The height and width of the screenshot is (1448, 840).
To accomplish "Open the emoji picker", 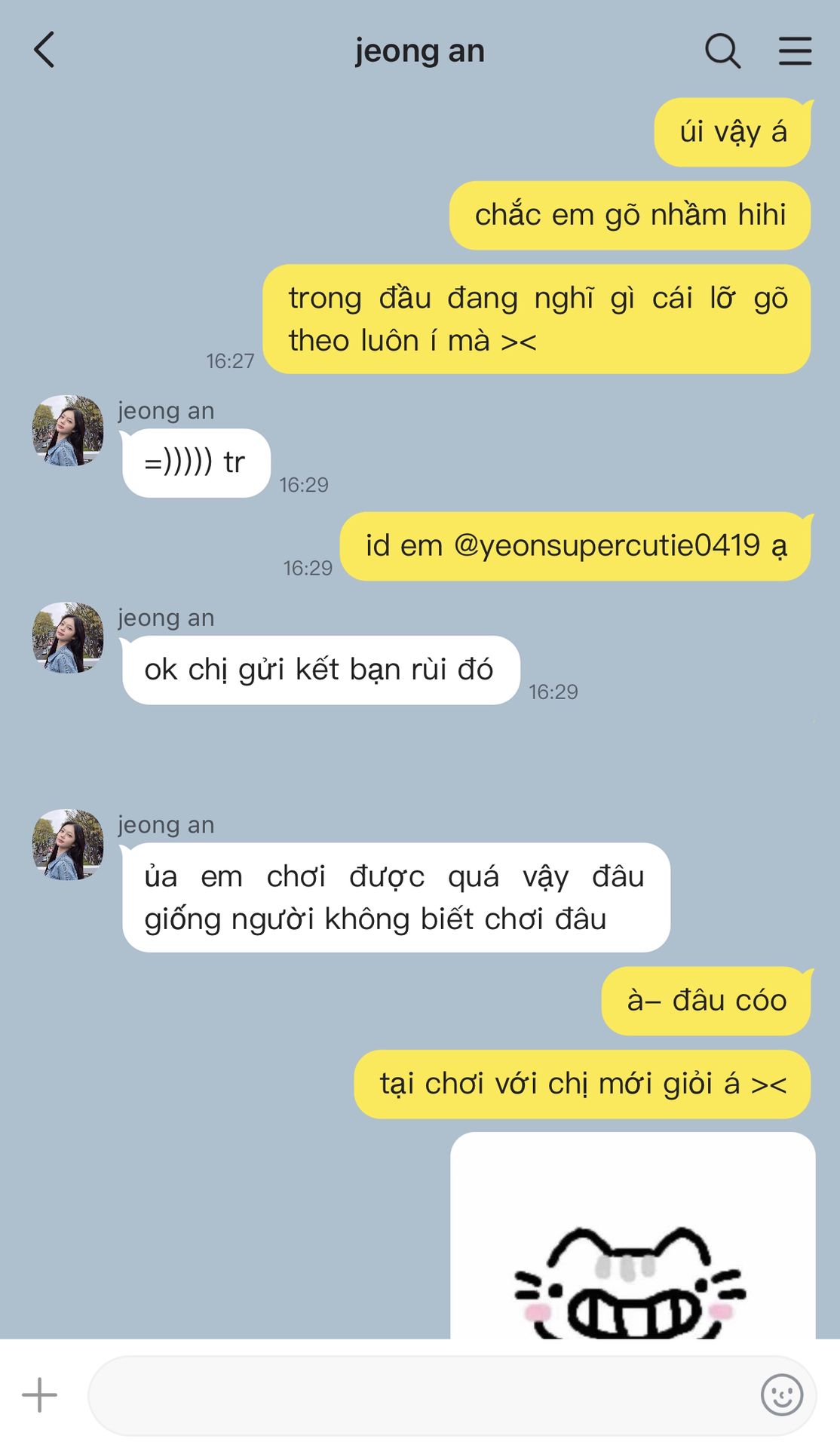I will coord(781,1394).
